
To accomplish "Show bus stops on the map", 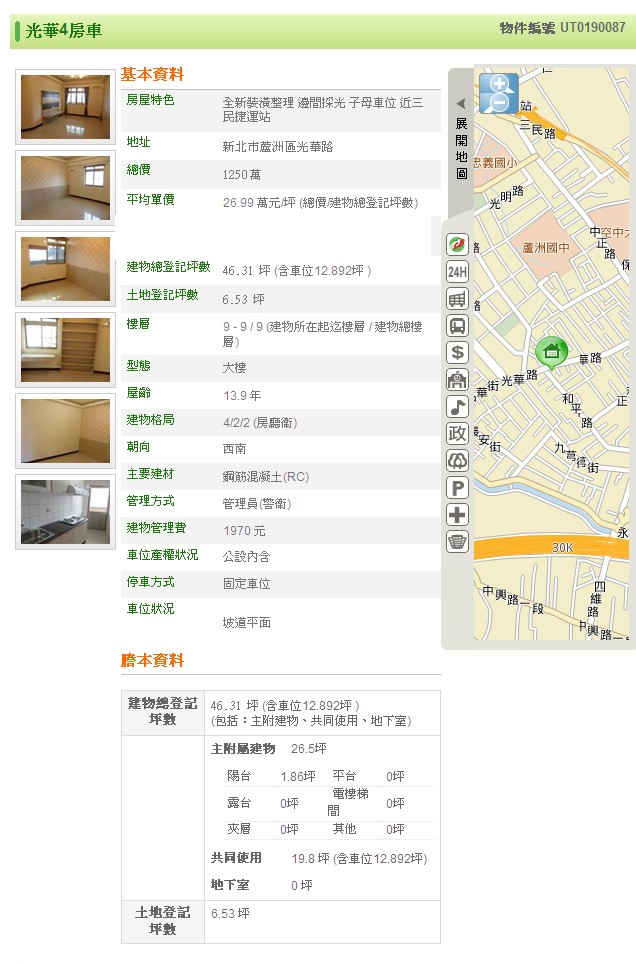I will tap(457, 326).
